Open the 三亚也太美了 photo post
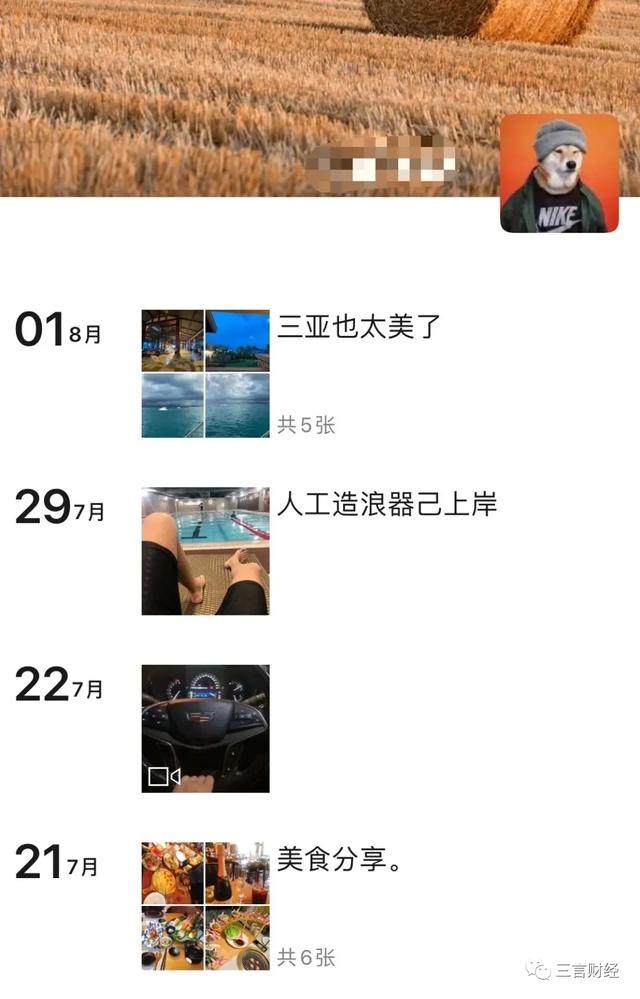 coord(205,373)
